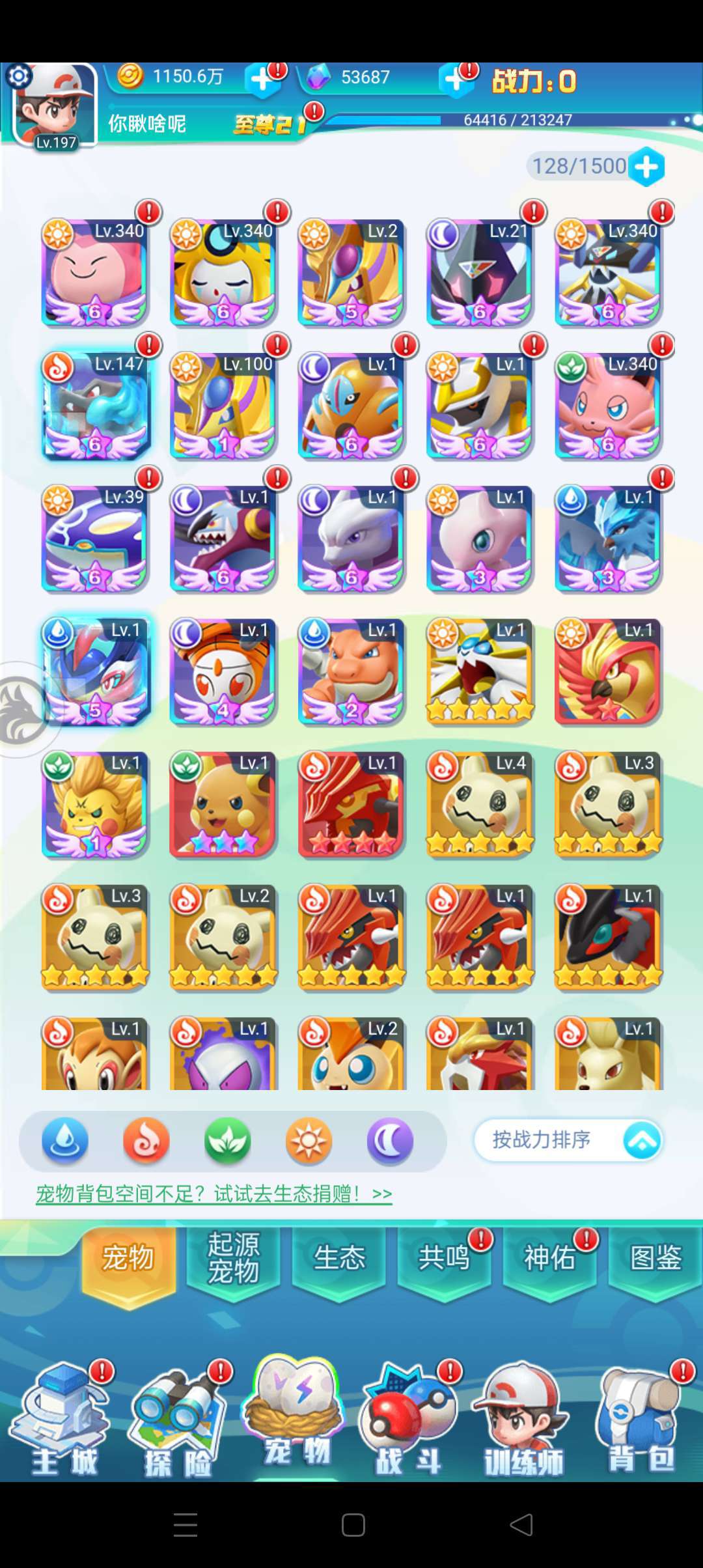Viewport: 703px width, 1568px height.
Task: Open the 共鸣 tab
Action: coord(444,1258)
